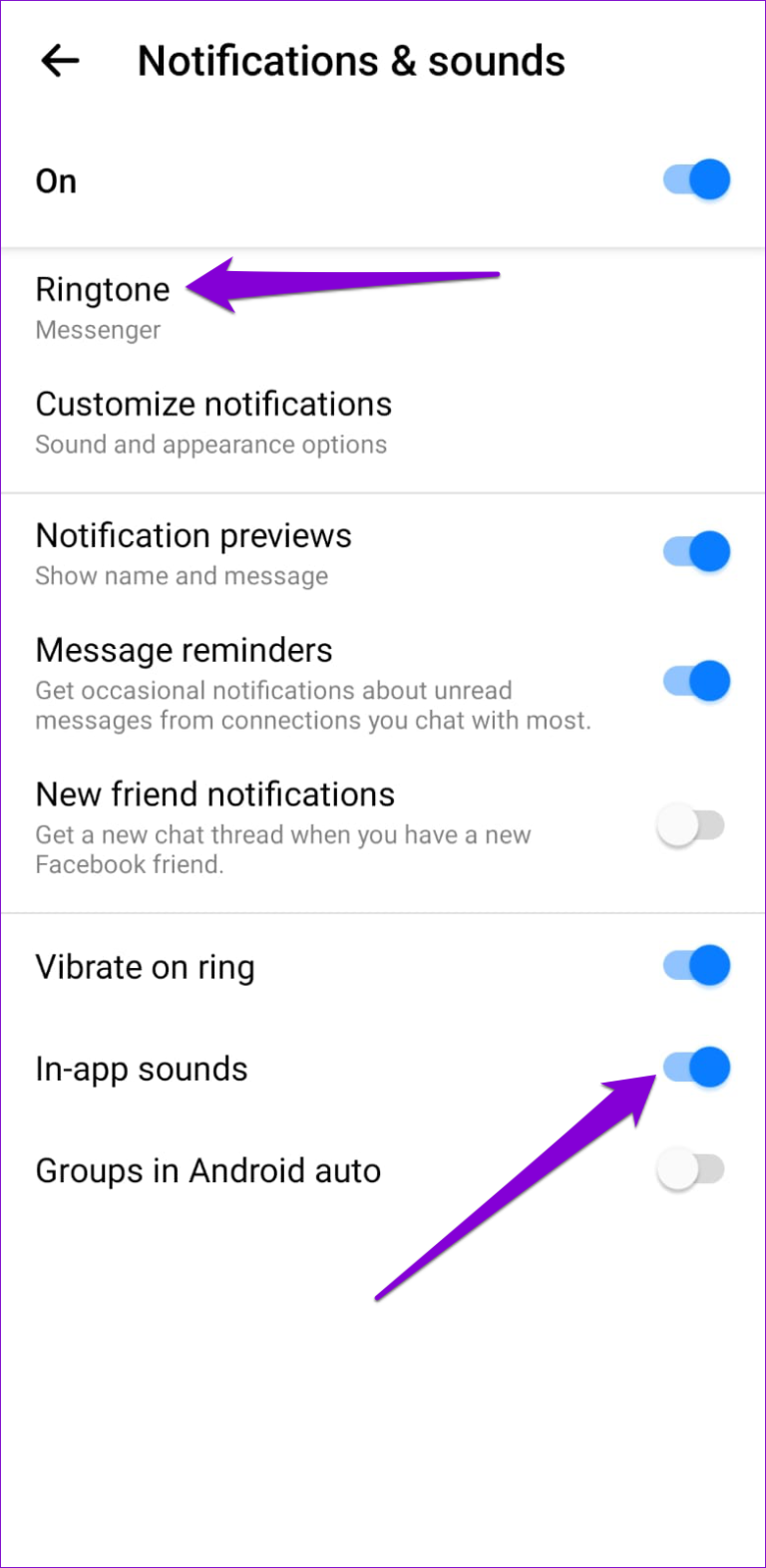
Task: Click the On label next to its toggle
Action: click(56, 180)
